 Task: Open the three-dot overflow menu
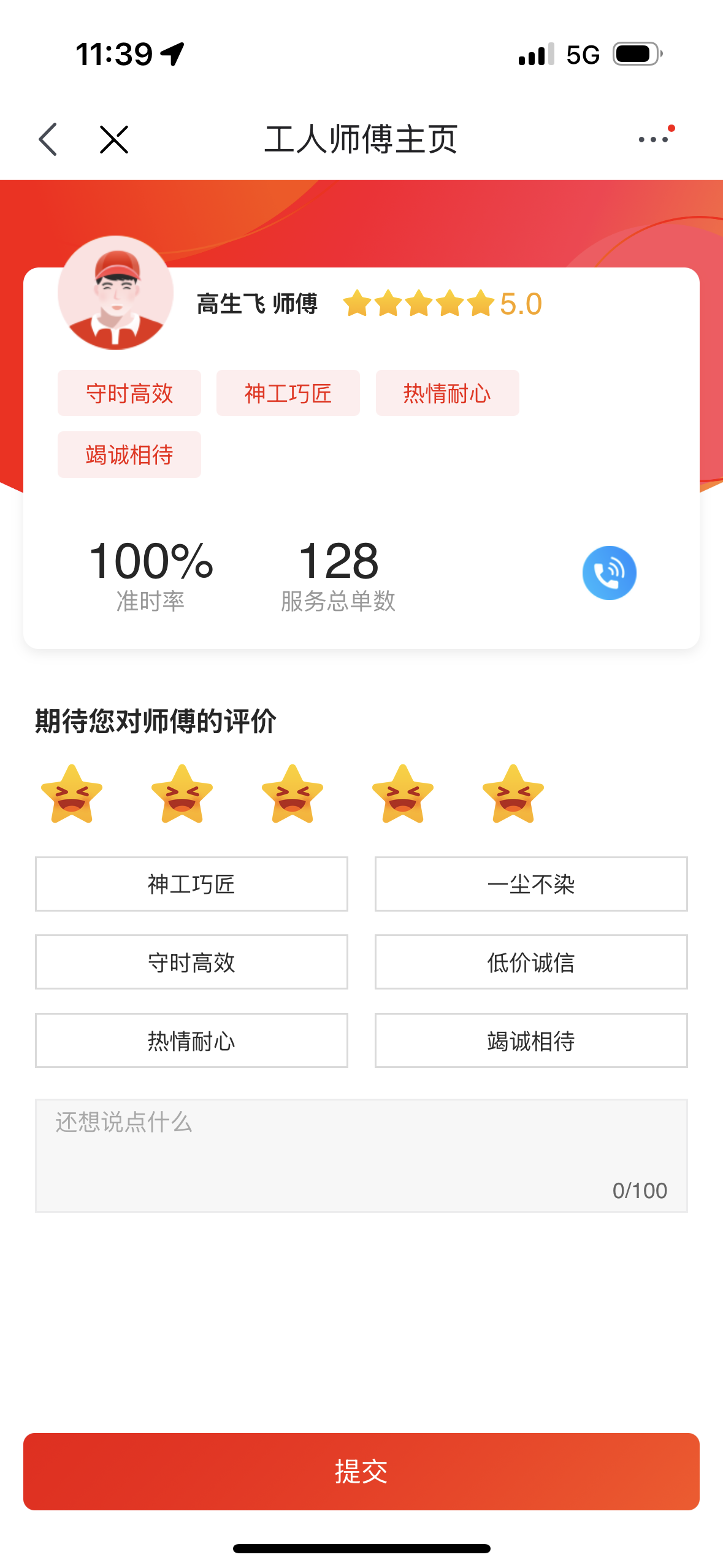point(654,139)
